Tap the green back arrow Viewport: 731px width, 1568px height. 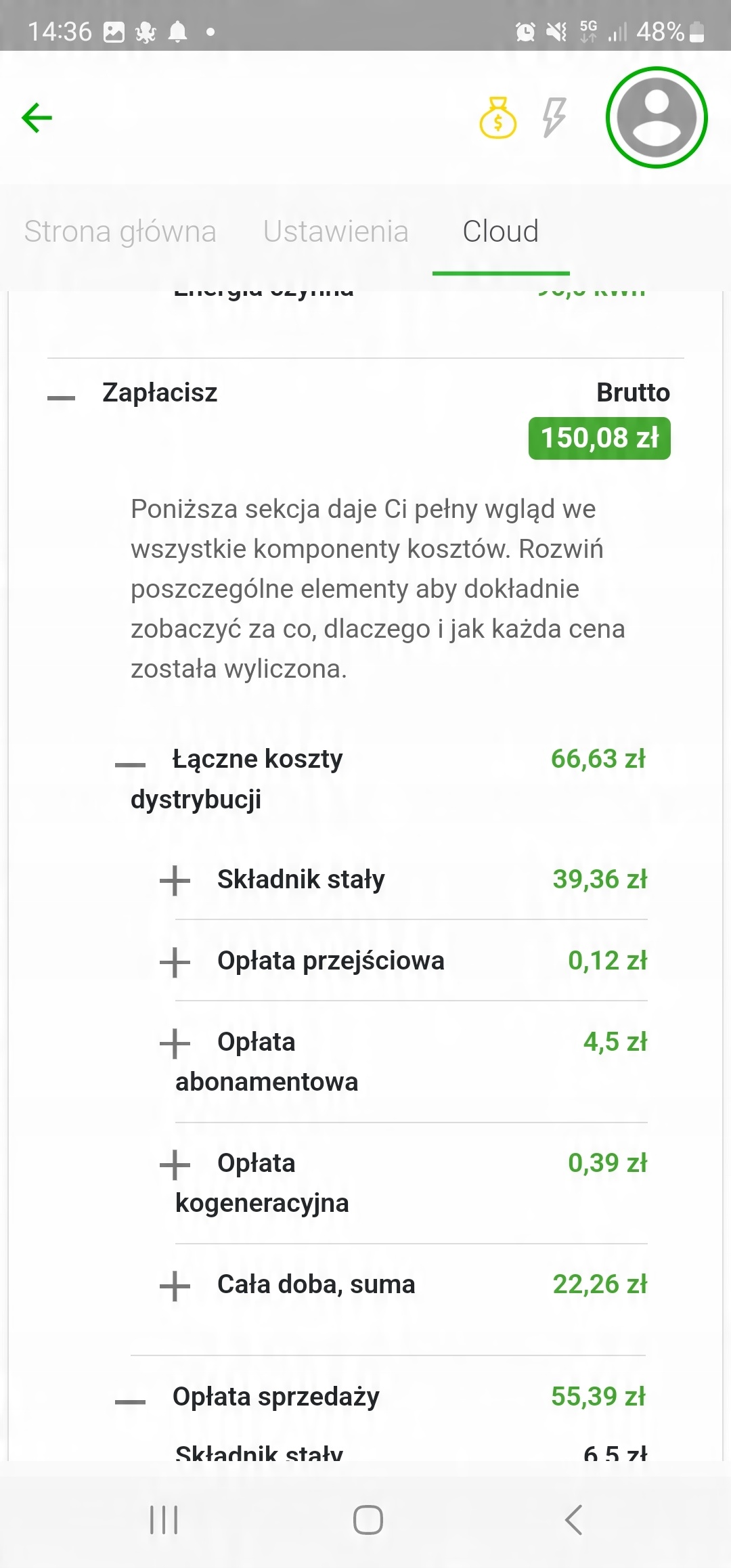click(37, 118)
